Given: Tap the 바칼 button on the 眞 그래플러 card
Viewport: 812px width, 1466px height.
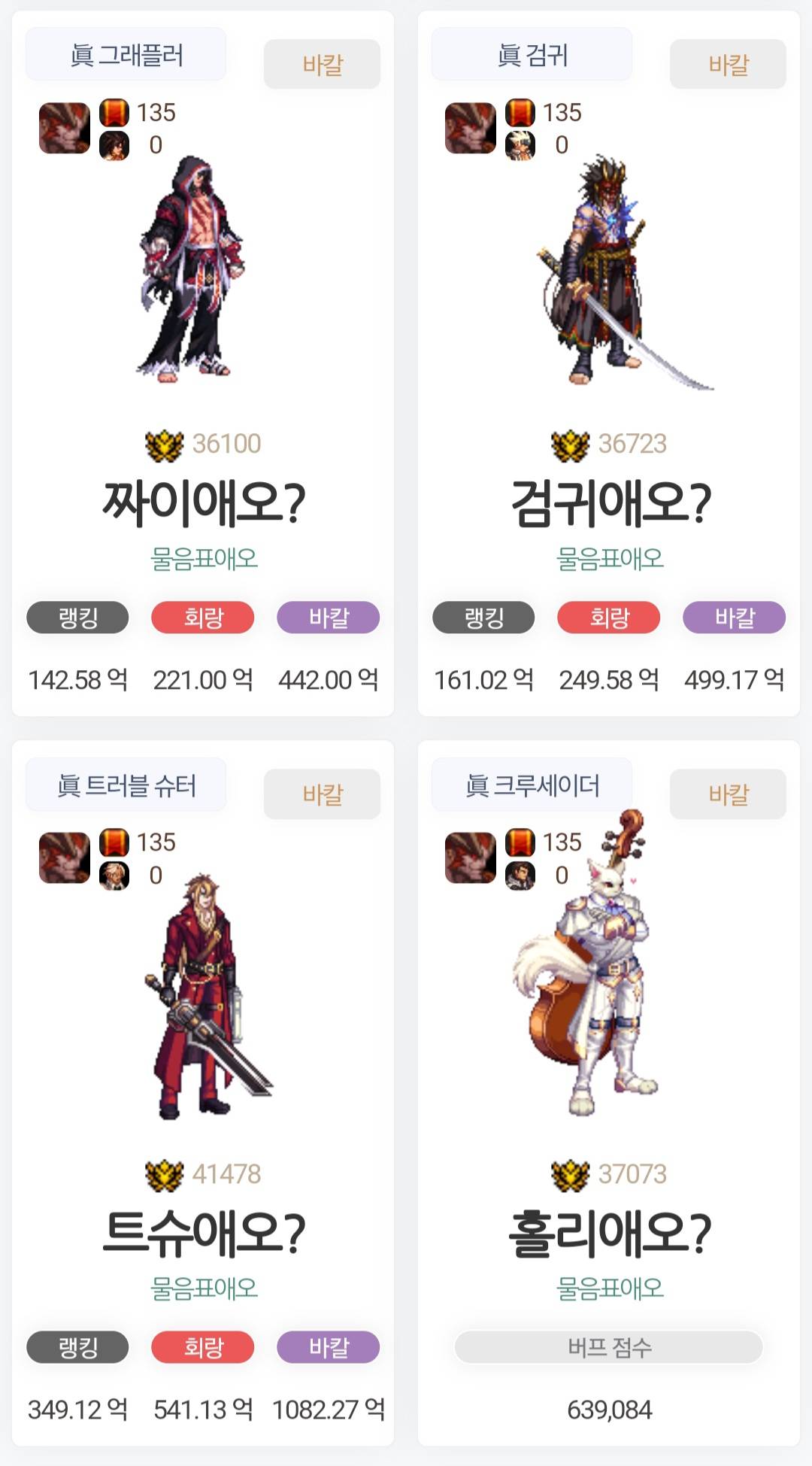Looking at the screenshot, I should [322, 65].
